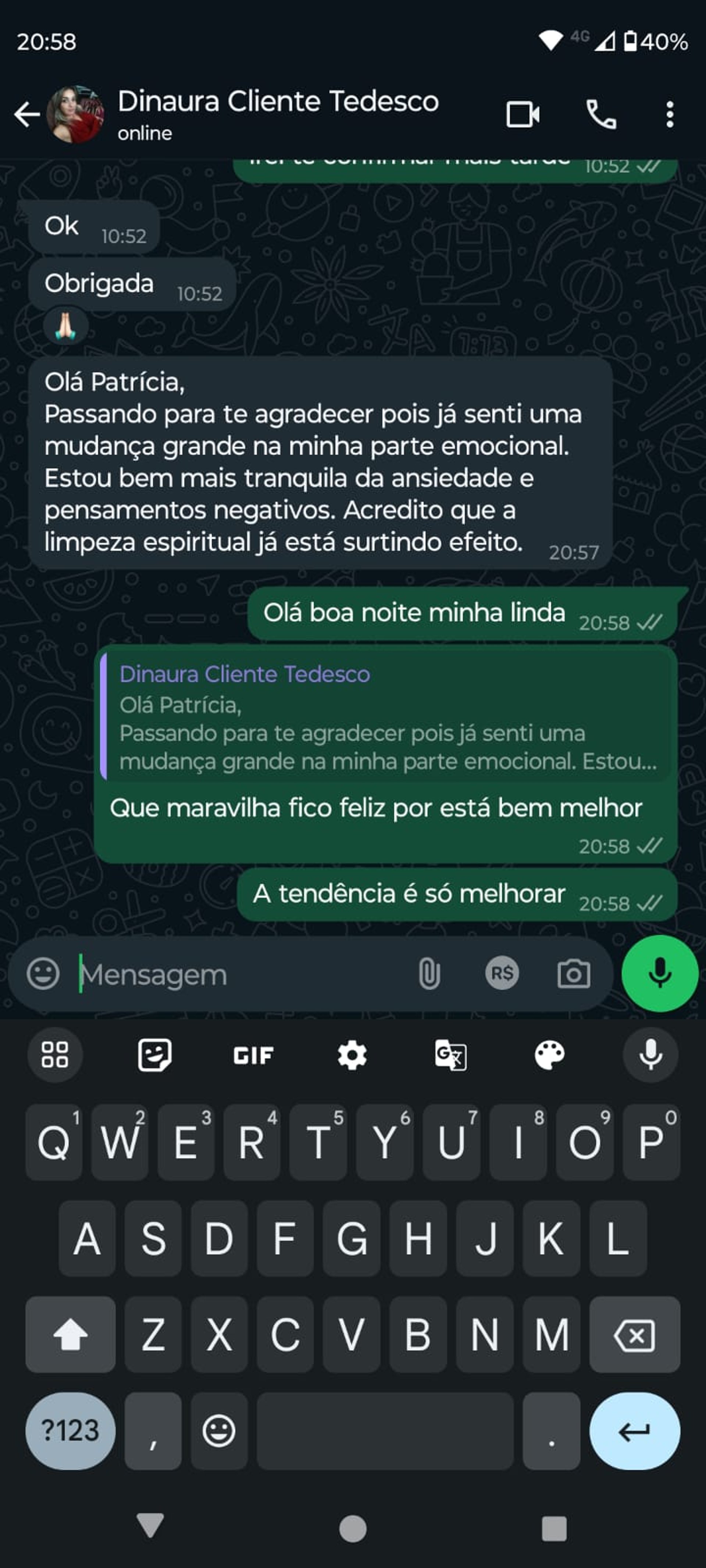Start a video call with Dinaura
706x1568 pixels.
523,114
